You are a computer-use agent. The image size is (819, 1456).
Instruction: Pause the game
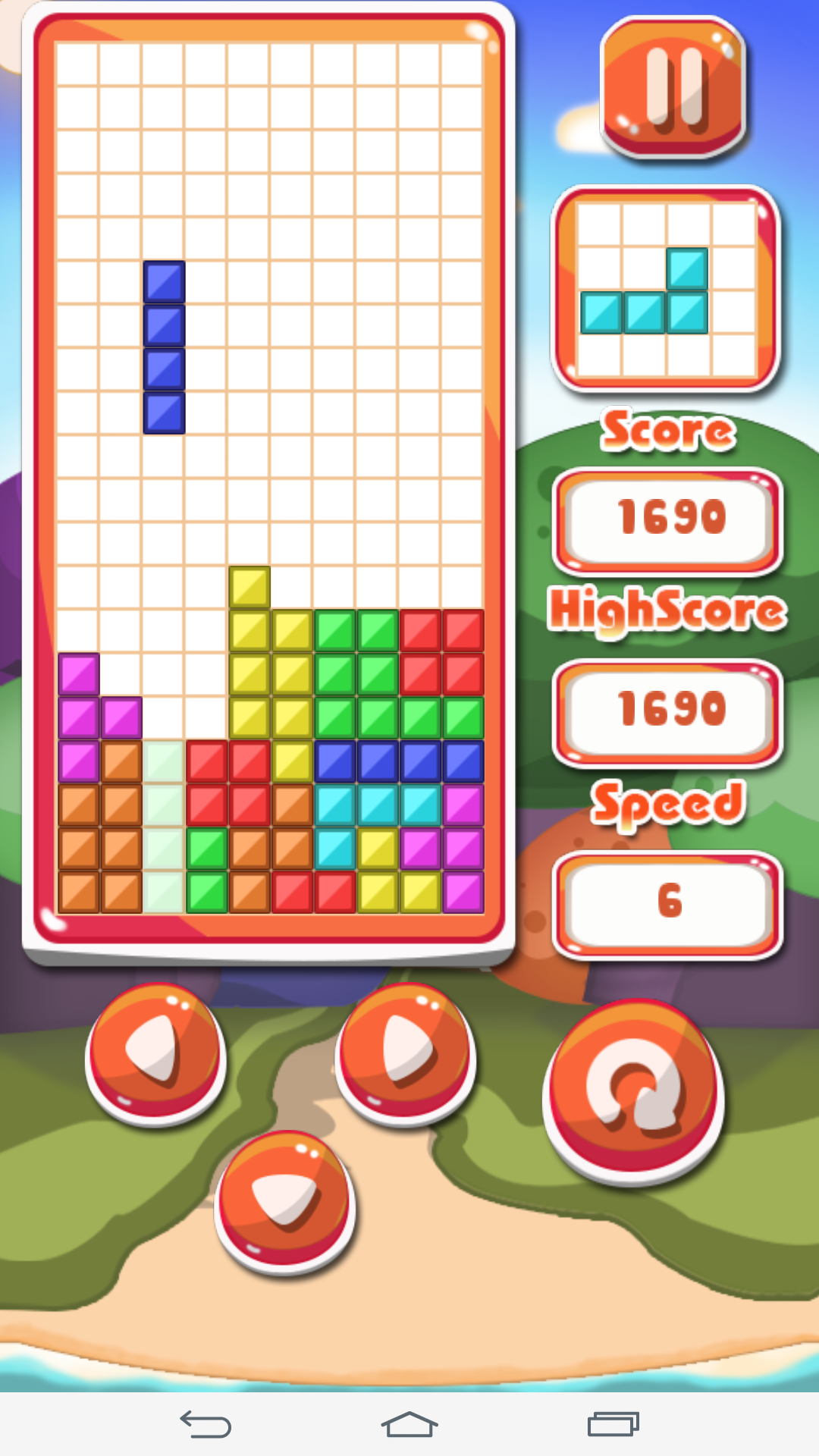pyautogui.click(x=673, y=87)
